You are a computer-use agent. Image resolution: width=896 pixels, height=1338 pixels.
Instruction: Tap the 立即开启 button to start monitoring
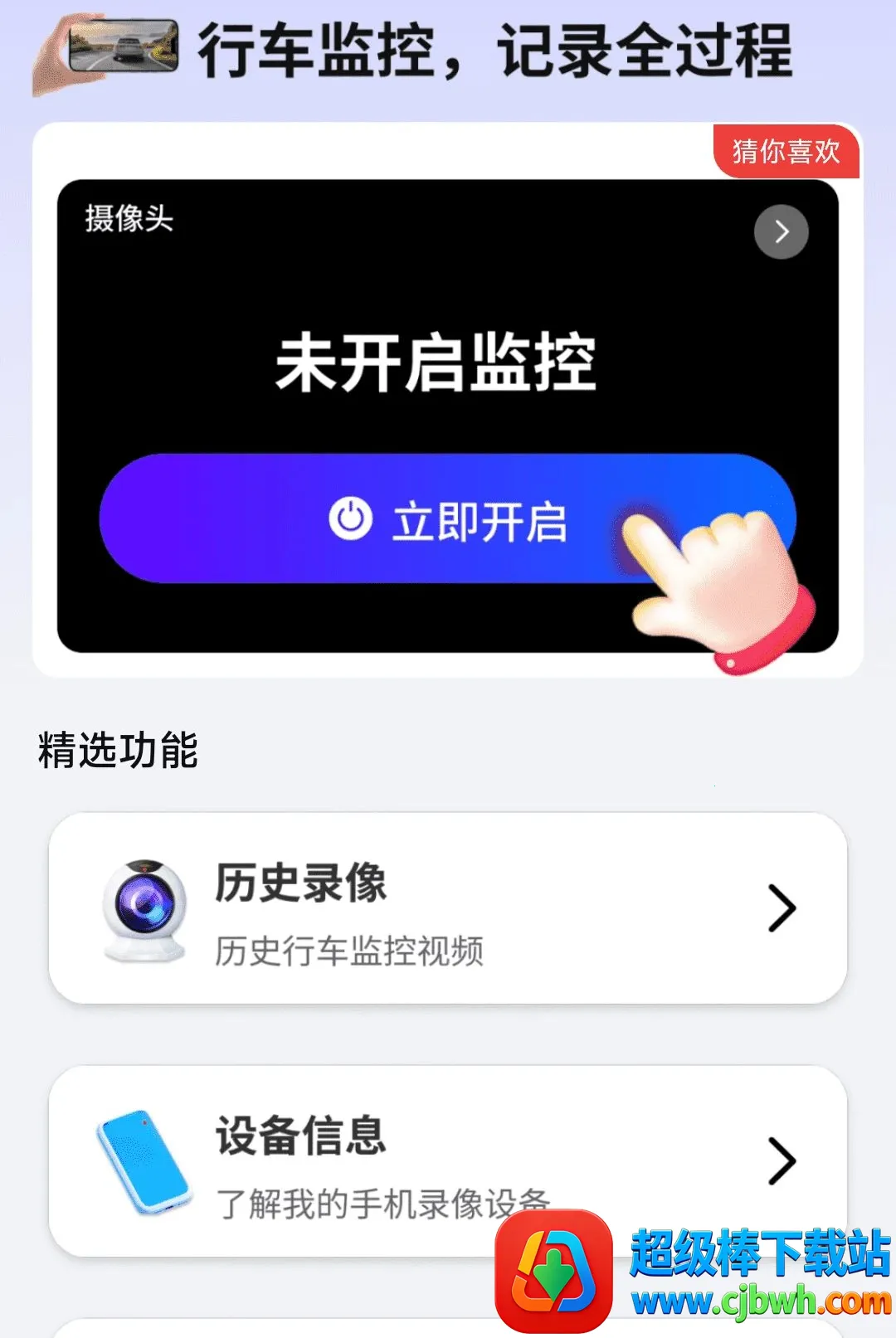tap(447, 518)
